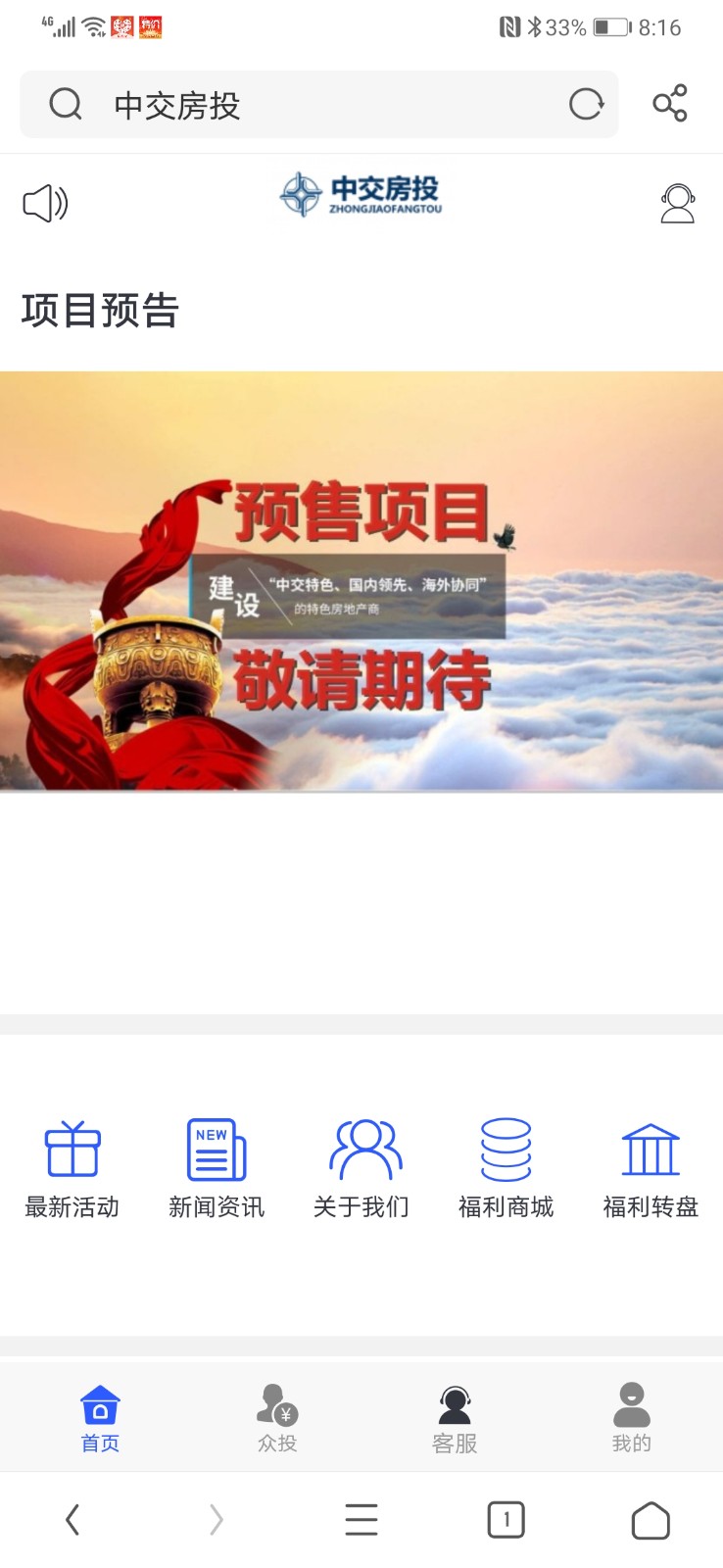723x1568 pixels.
Task: Switch to the 客服 tab
Action: (x=455, y=1418)
